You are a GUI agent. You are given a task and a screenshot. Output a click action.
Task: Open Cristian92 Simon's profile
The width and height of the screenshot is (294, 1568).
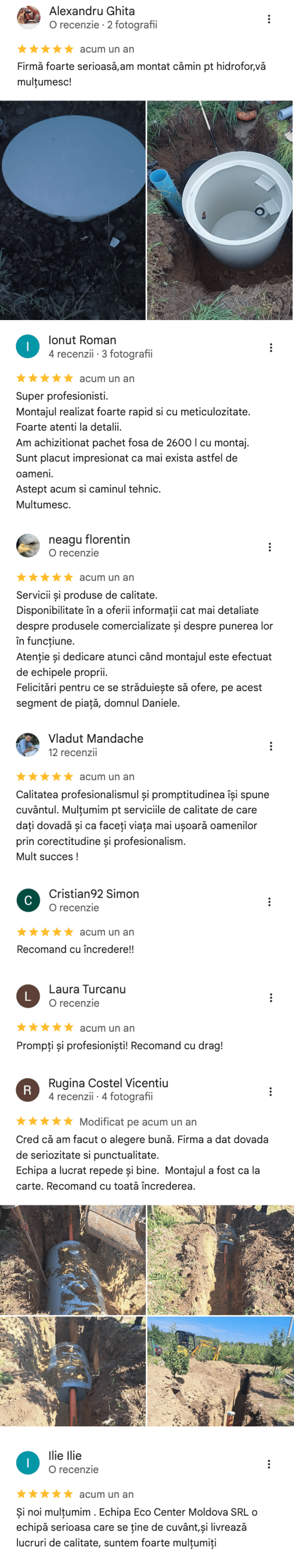pyautogui.click(x=94, y=894)
